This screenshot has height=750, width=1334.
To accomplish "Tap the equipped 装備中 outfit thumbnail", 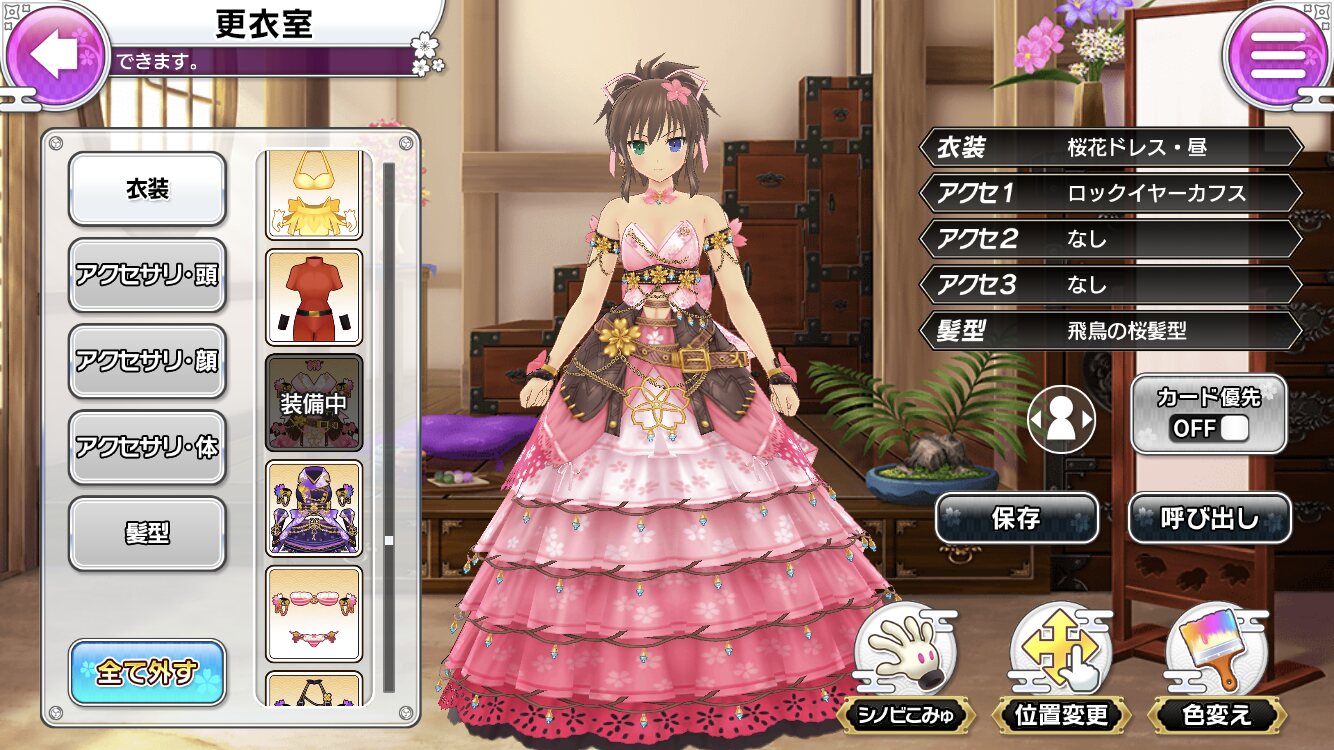I will click(x=314, y=402).
